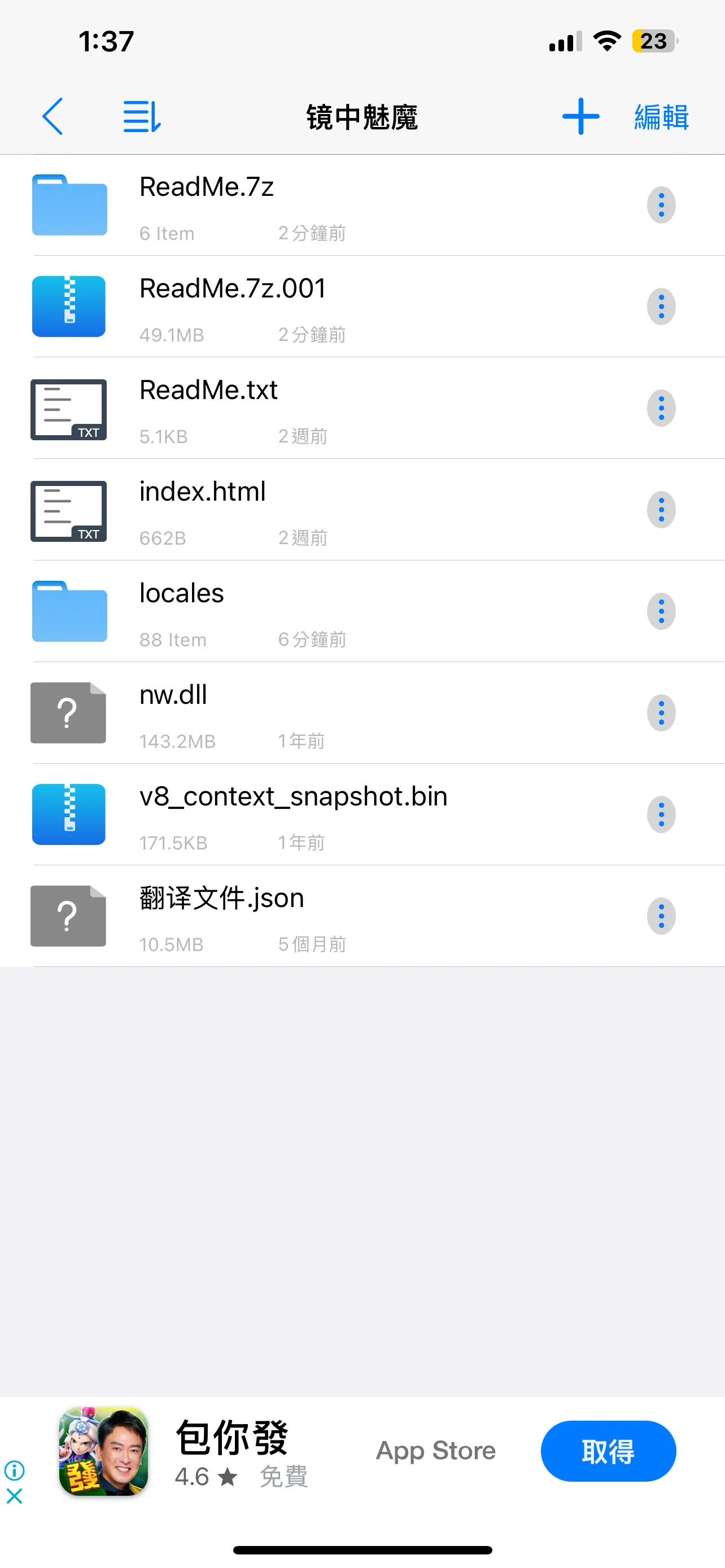This screenshot has width=725, height=1568.
Task: Select the nw.dll file
Action: pyautogui.click(x=362, y=713)
